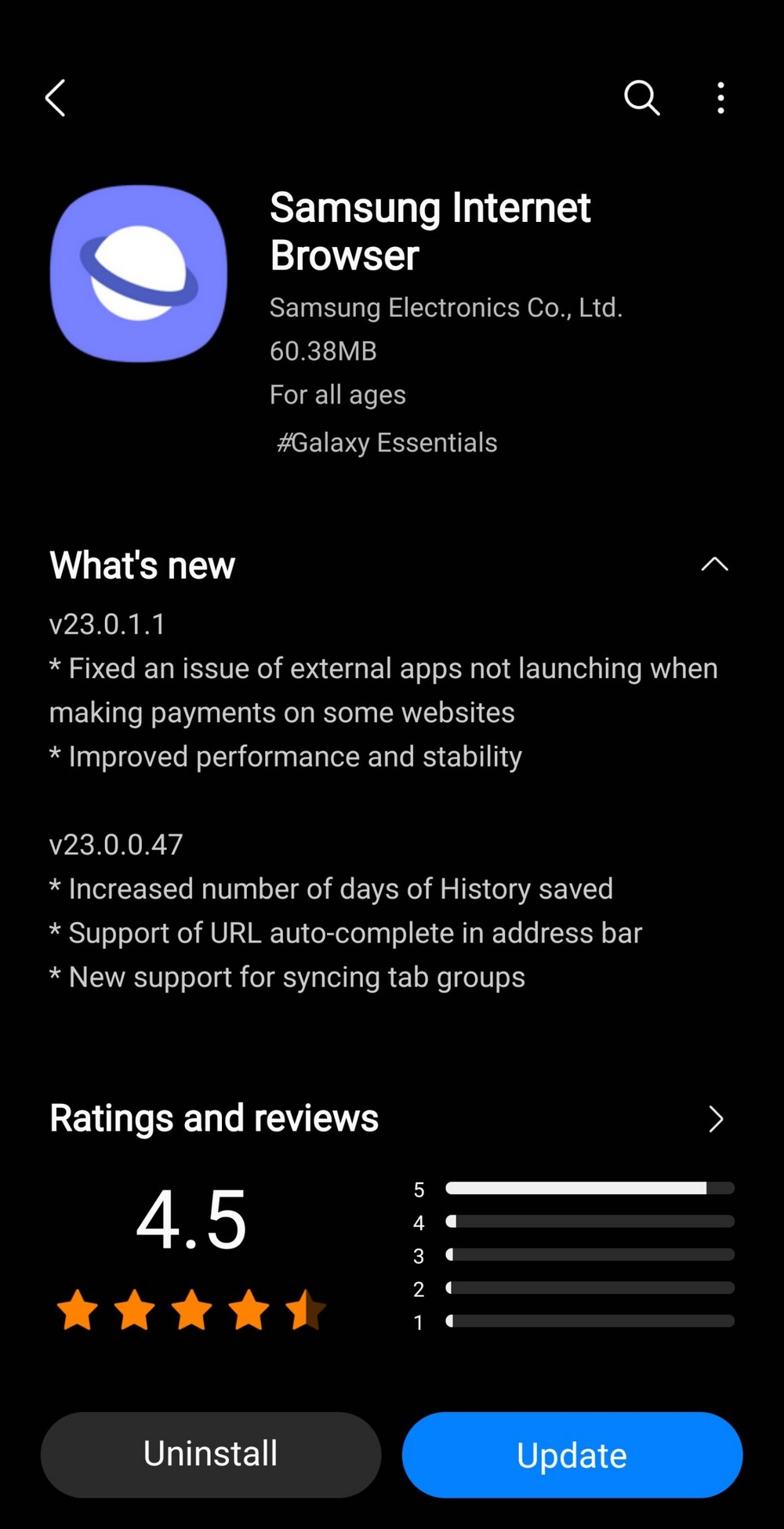Update Samsung Internet Browser
Viewport: 784px width, 1529px height.
coord(572,1455)
